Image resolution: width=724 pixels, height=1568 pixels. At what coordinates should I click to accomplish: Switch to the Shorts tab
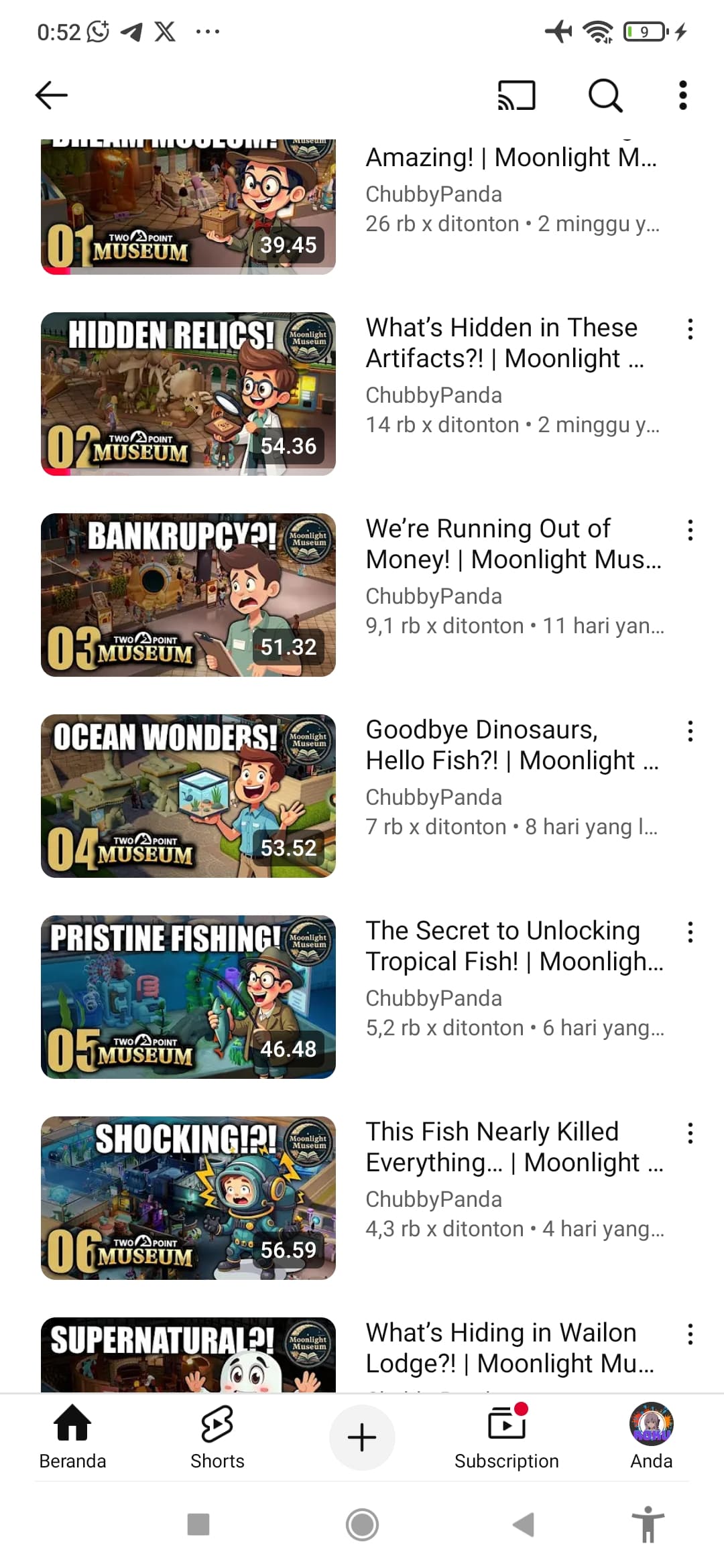pos(217,1437)
